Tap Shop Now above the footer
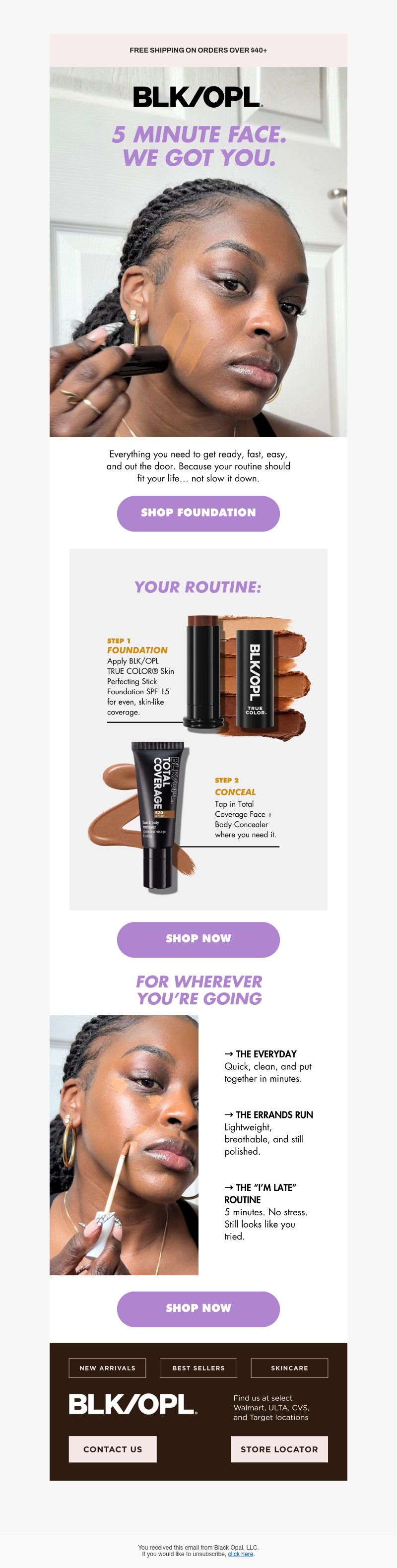Screen dimensions: 397x1568 (198, 1308)
